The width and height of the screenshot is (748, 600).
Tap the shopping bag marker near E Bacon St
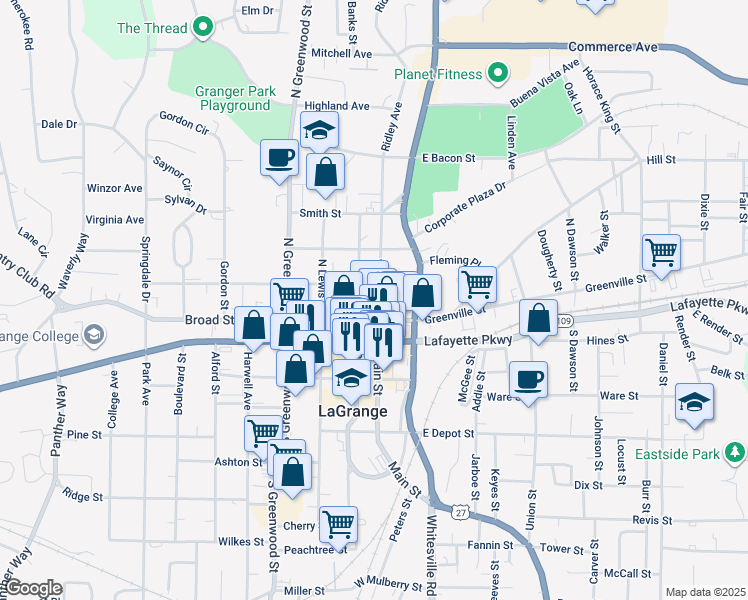point(326,172)
